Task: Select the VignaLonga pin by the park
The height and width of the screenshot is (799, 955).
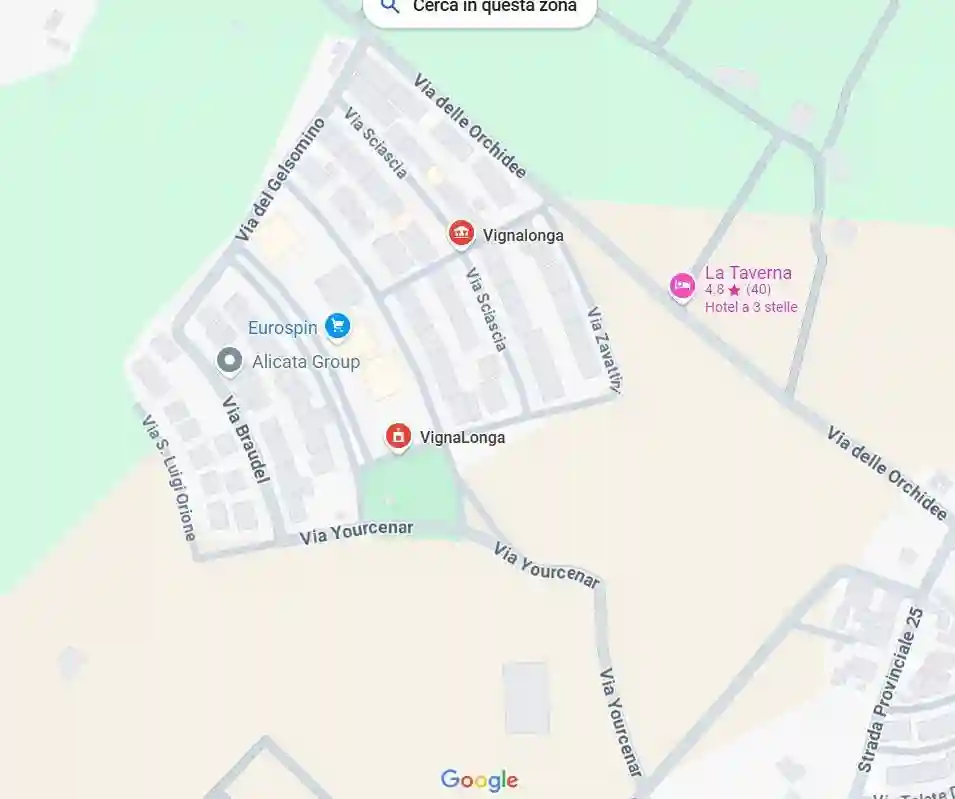Action: (x=398, y=436)
